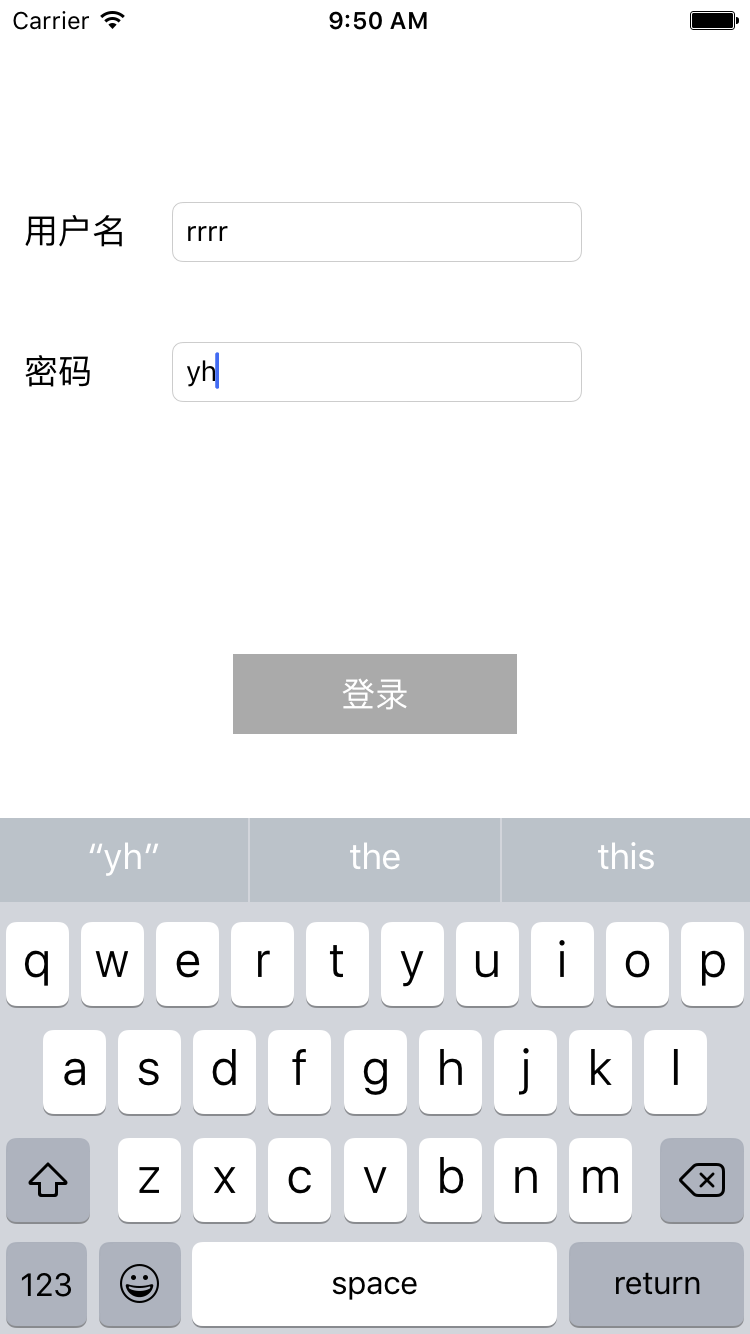This screenshot has height=1334, width=750.
Task: Select the "this" keyboard suggestion
Action: (x=626, y=858)
